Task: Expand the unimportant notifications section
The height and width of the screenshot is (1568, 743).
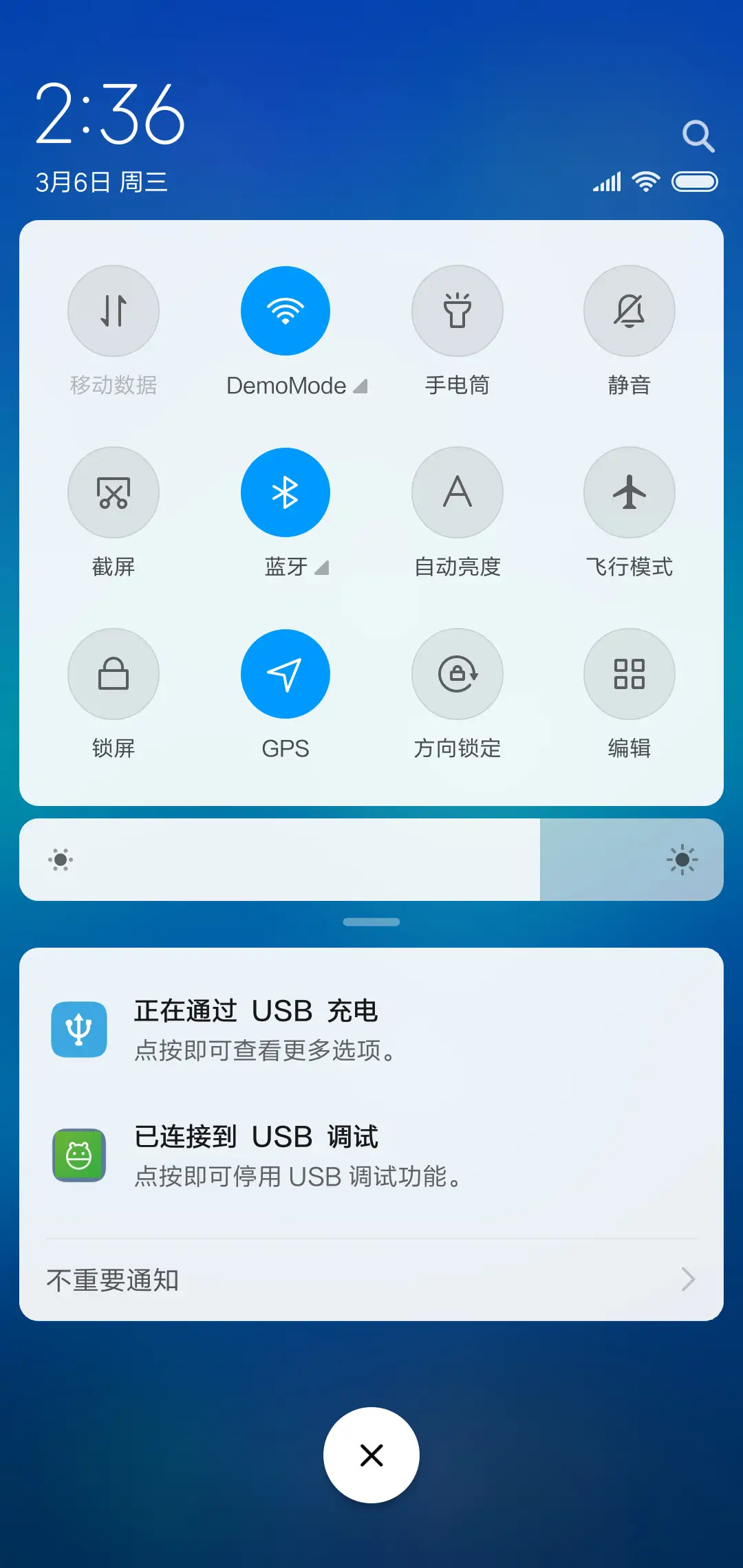Action: click(371, 1279)
